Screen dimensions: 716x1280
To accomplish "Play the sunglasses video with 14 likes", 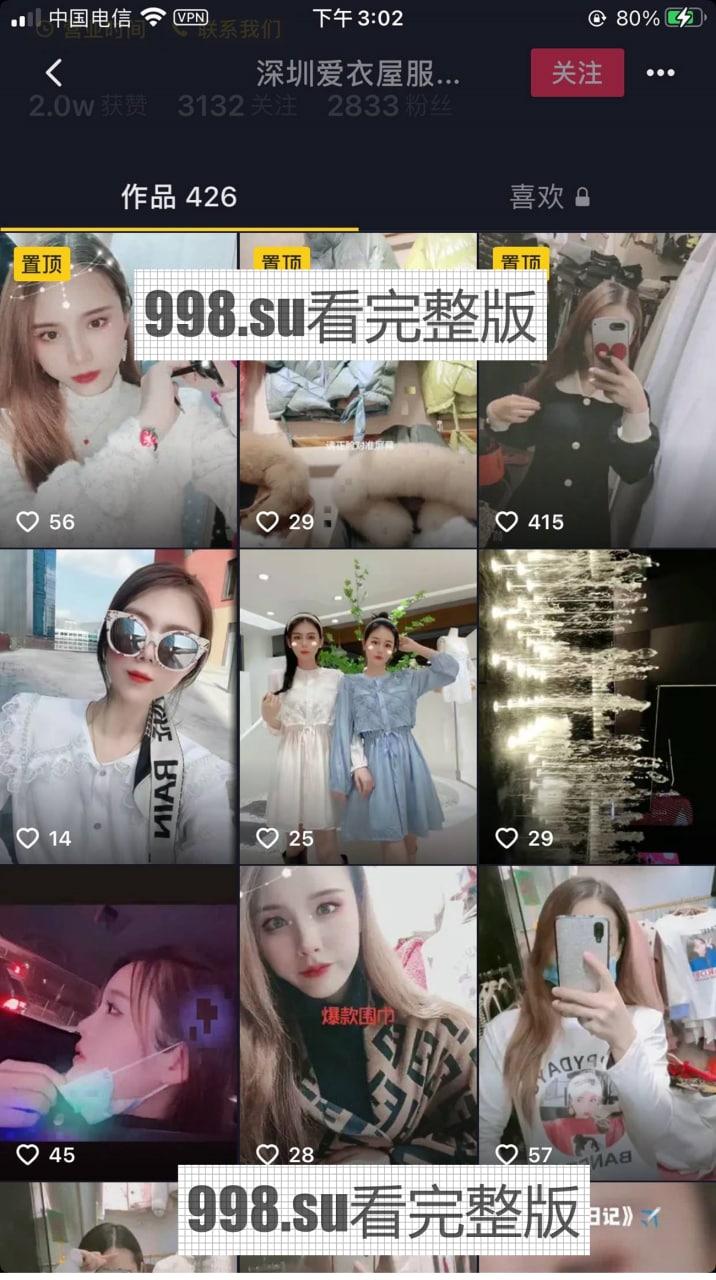I will (118, 705).
